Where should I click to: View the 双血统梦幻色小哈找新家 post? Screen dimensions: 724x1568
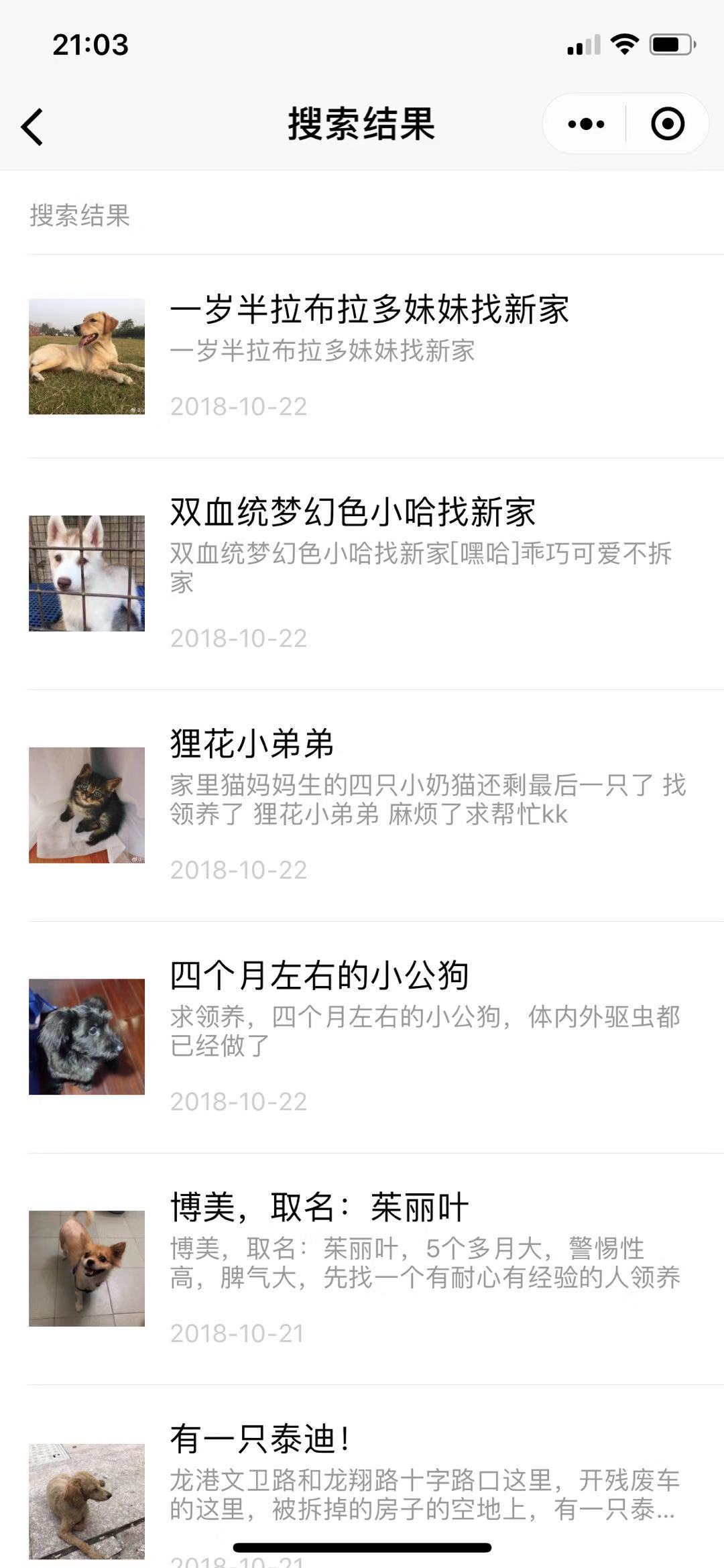click(353, 513)
